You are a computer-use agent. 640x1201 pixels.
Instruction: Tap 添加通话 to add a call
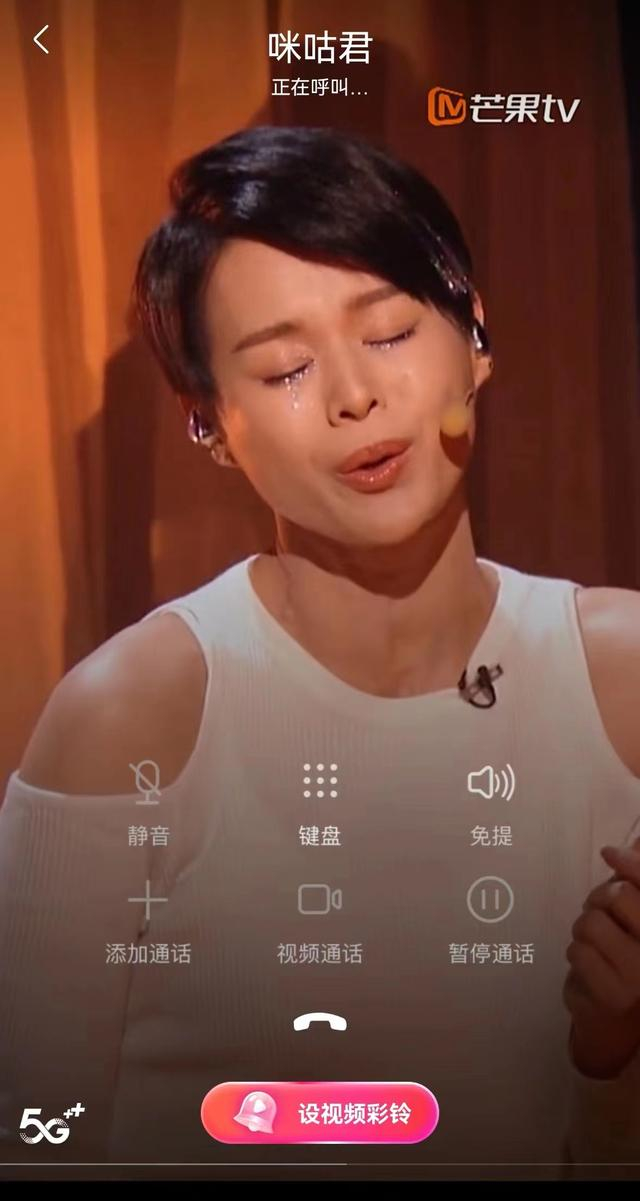coord(148,922)
